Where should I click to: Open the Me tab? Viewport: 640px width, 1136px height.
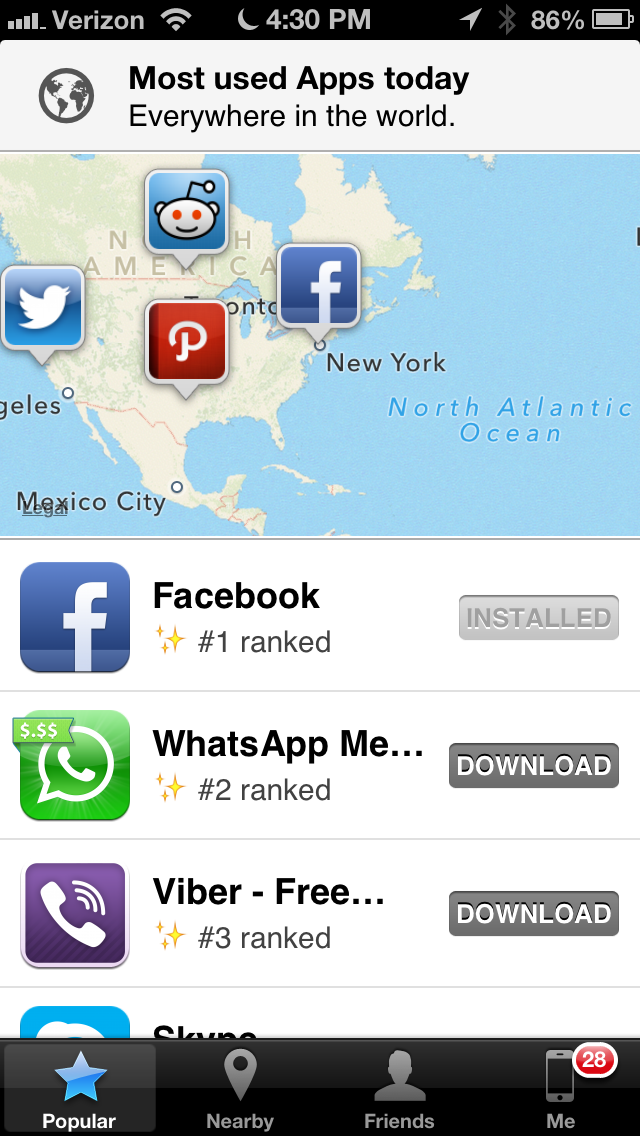pyautogui.click(x=560, y=1089)
